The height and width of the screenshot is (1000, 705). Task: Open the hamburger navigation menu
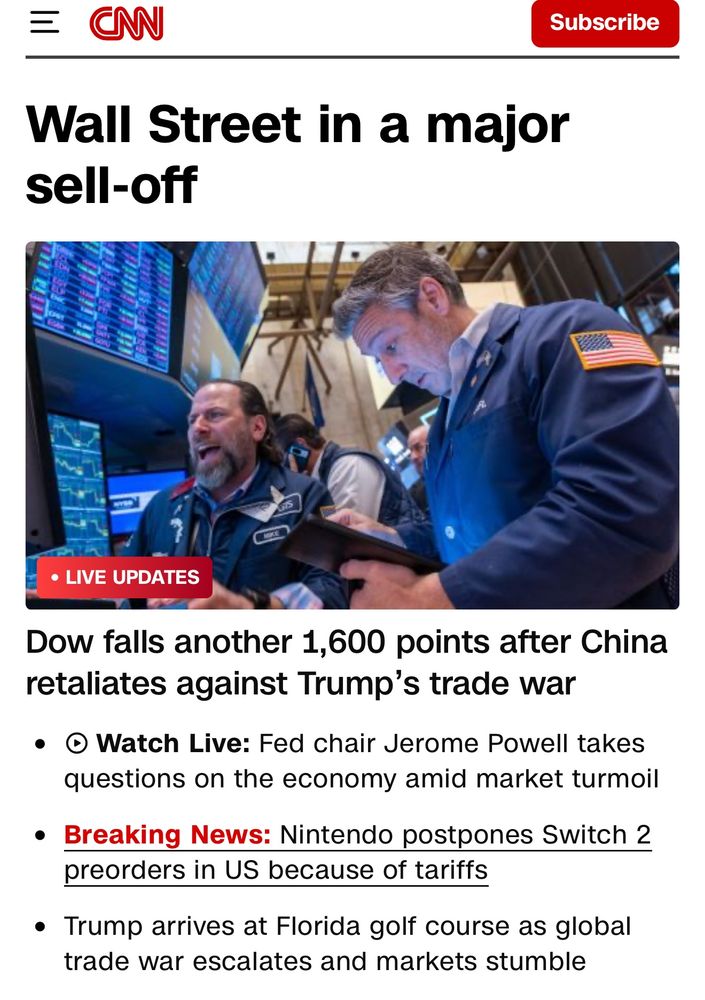tap(45, 22)
